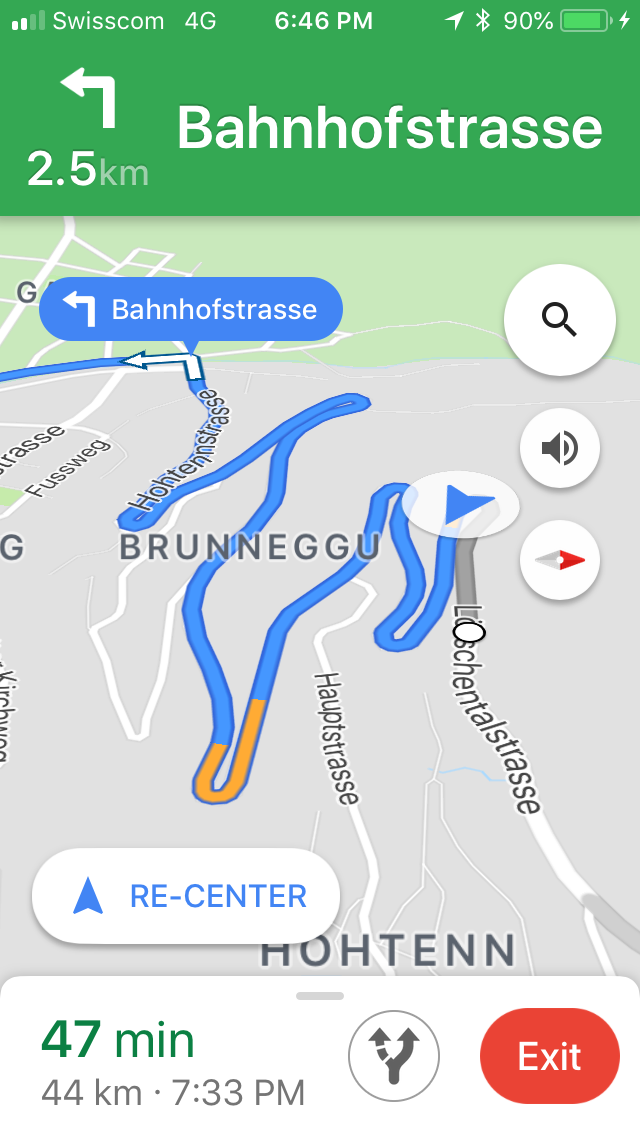
Task: Toggle voice guidance sound
Action: [x=560, y=447]
